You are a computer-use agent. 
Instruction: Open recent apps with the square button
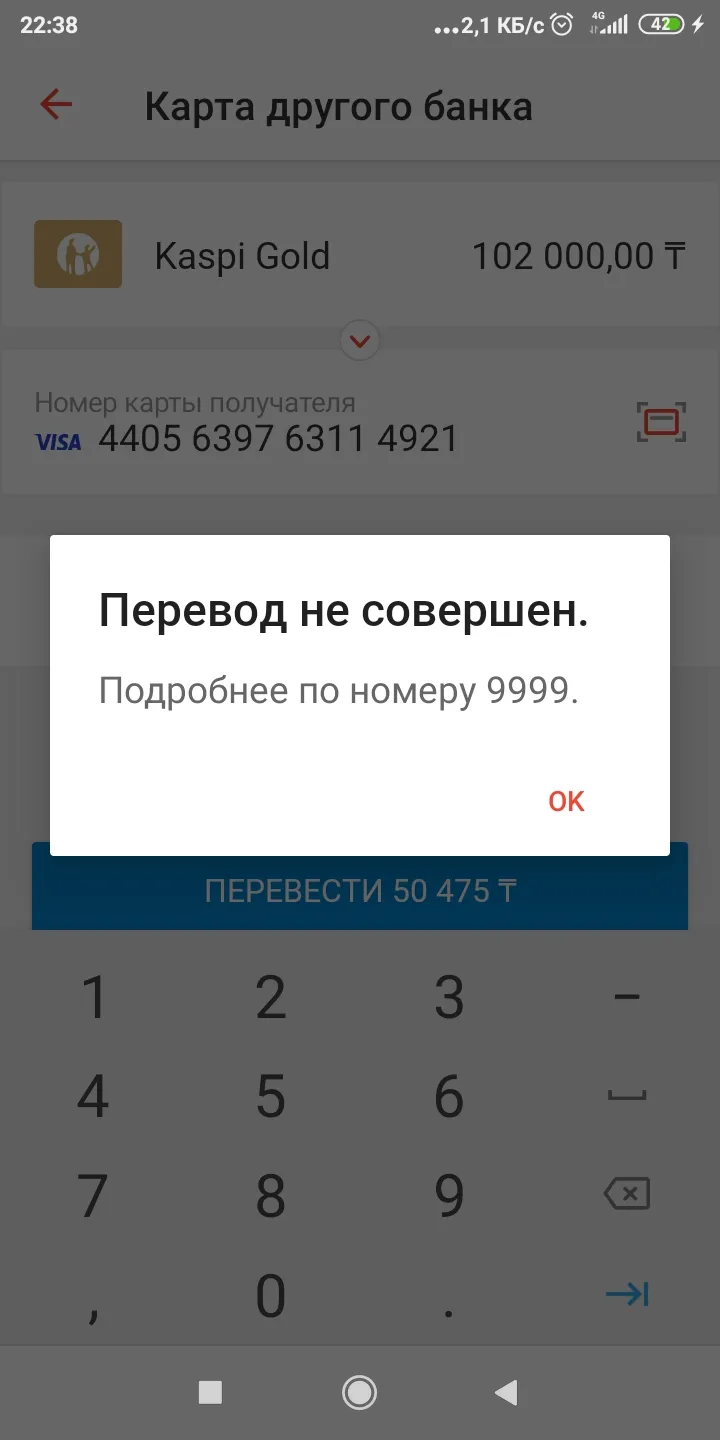point(210,1392)
